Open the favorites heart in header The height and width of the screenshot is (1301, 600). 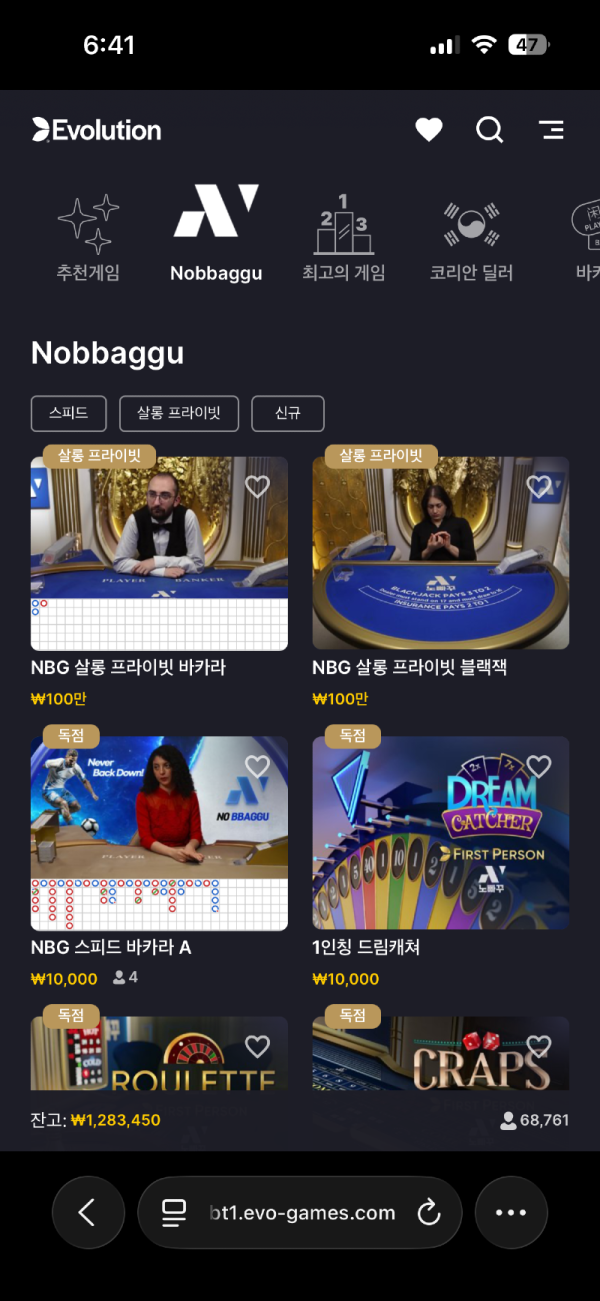(x=429, y=130)
